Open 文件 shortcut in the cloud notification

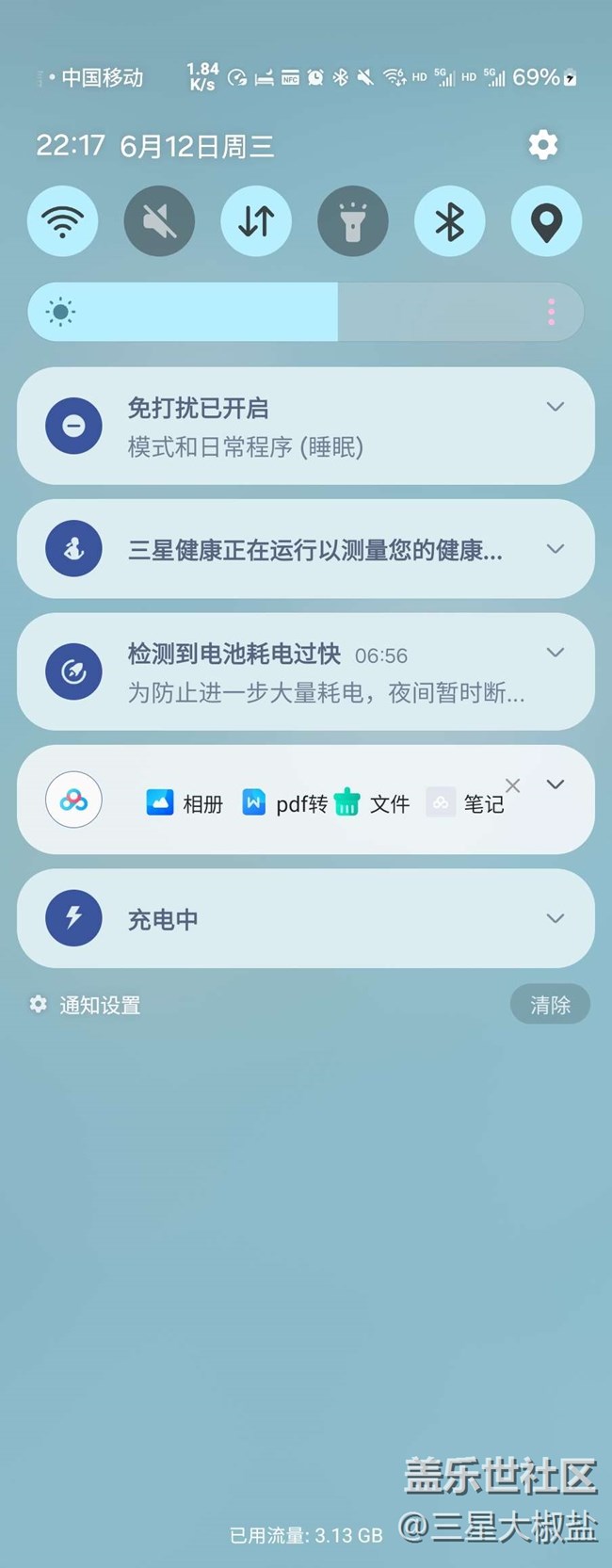[374, 803]
